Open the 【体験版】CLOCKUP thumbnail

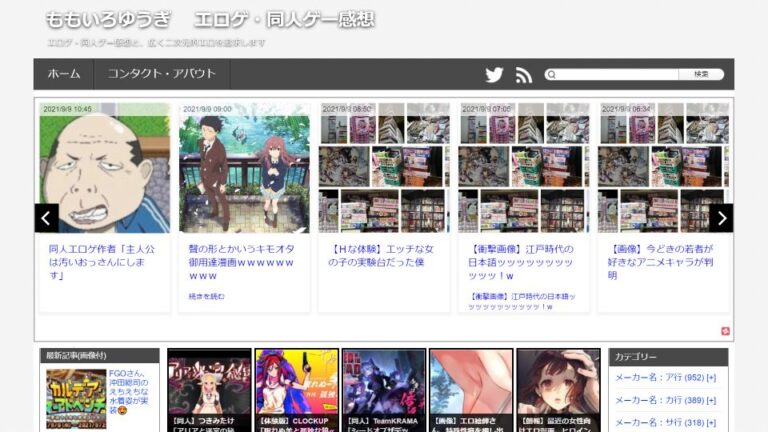click(296, 391)
